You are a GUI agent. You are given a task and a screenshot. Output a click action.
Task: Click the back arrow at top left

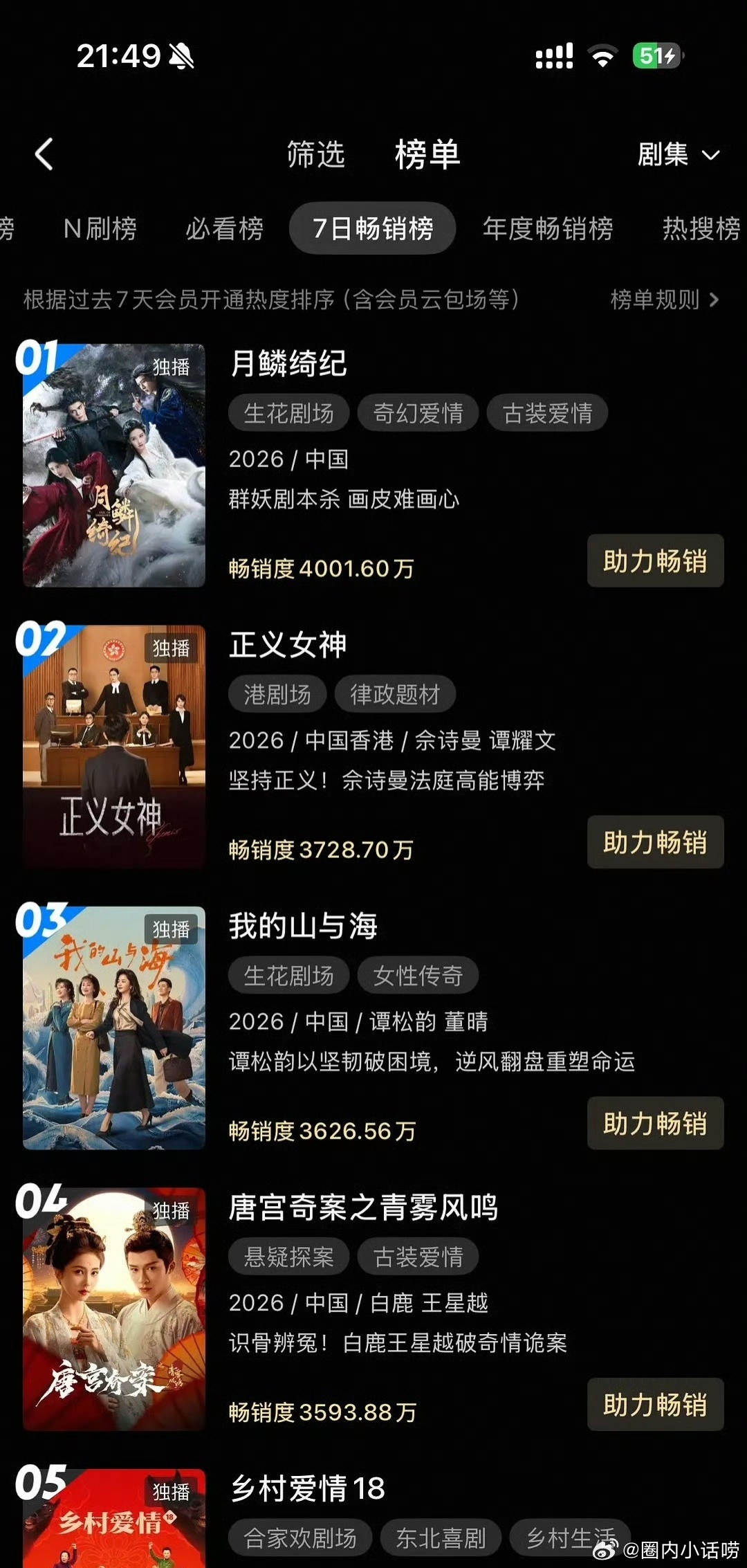(x=43, y=154)
